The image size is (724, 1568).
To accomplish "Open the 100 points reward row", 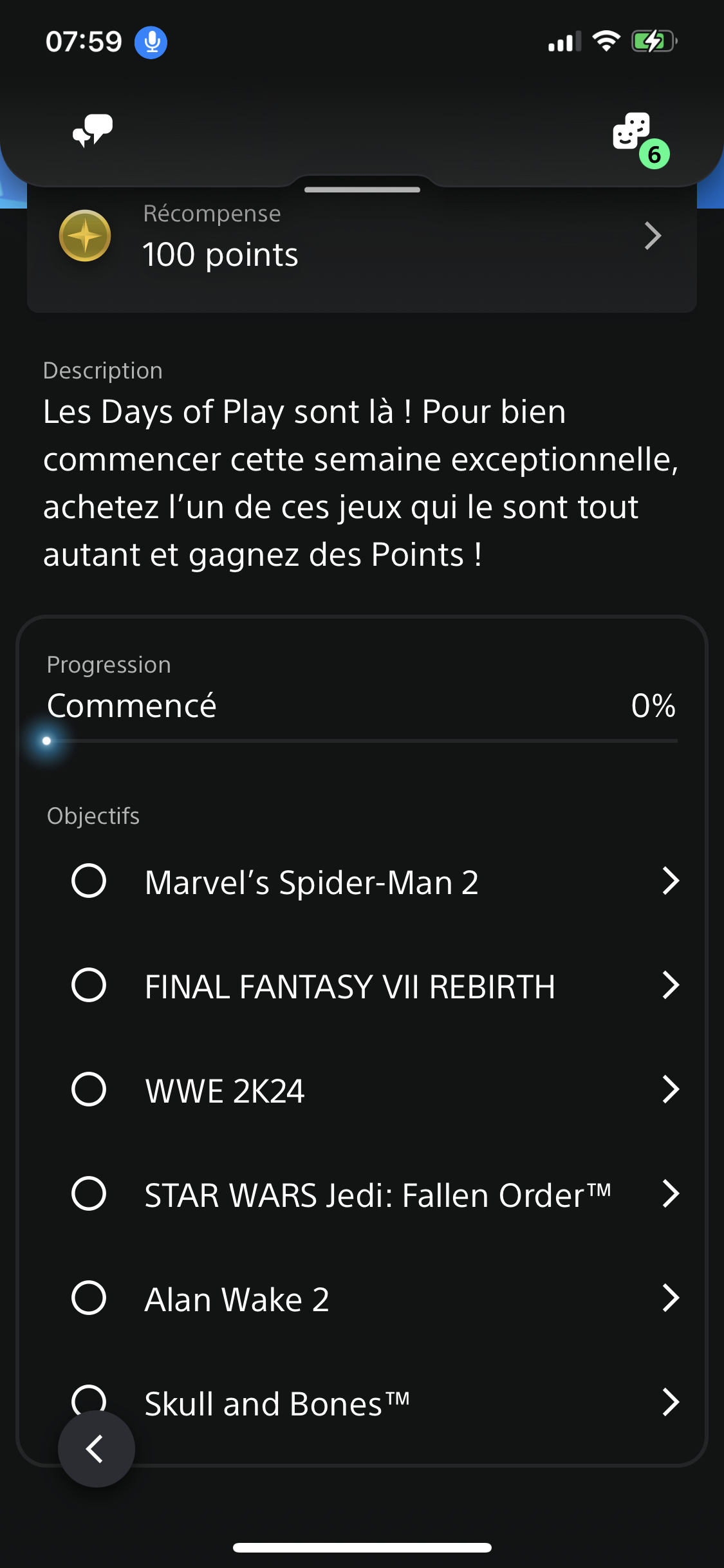I will [x=362, y=237].
